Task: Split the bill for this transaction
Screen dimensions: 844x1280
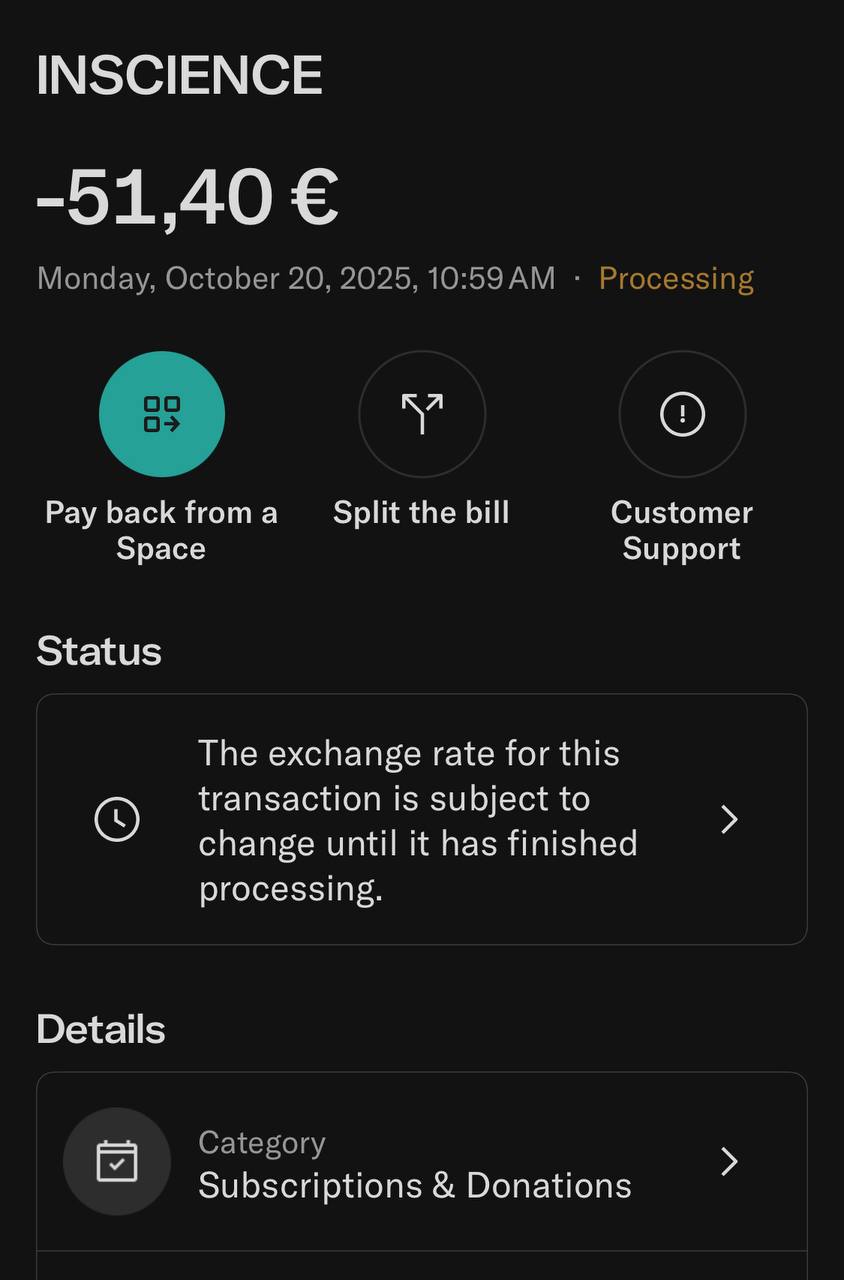Action: [422, 414]
